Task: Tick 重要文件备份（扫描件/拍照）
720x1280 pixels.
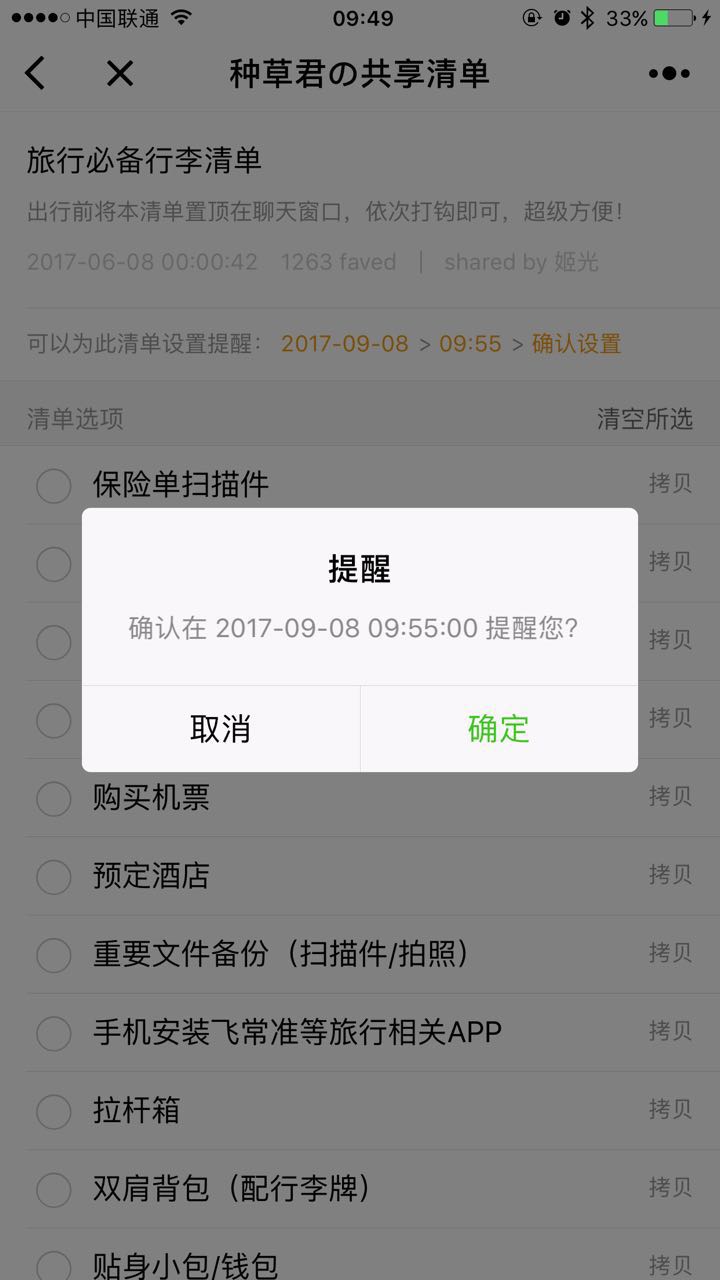Action: click(x=54, y=954)
